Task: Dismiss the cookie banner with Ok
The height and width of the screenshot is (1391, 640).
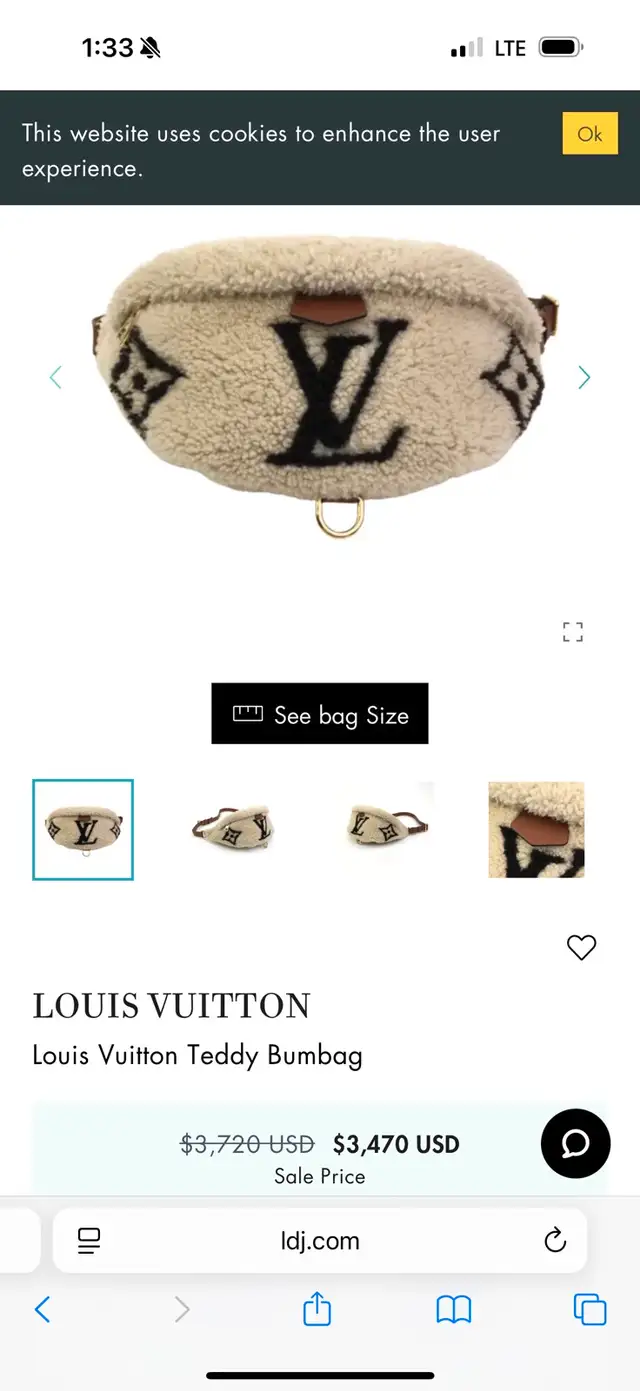Action: [589, 134]
